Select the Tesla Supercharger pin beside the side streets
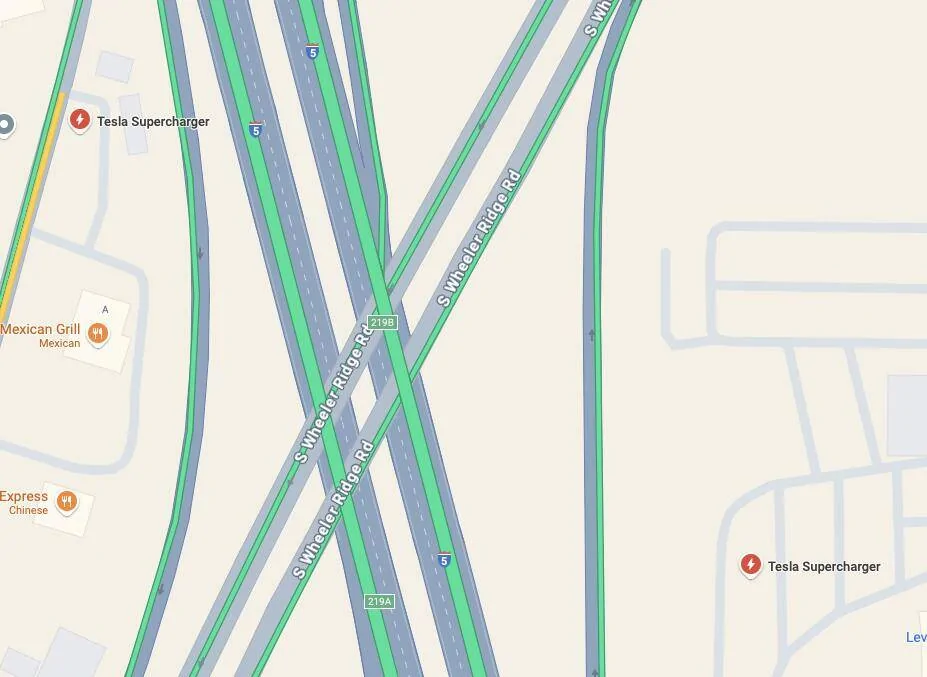Image resolution: width=927 pixels, height=677 pixels. (750, 565)
